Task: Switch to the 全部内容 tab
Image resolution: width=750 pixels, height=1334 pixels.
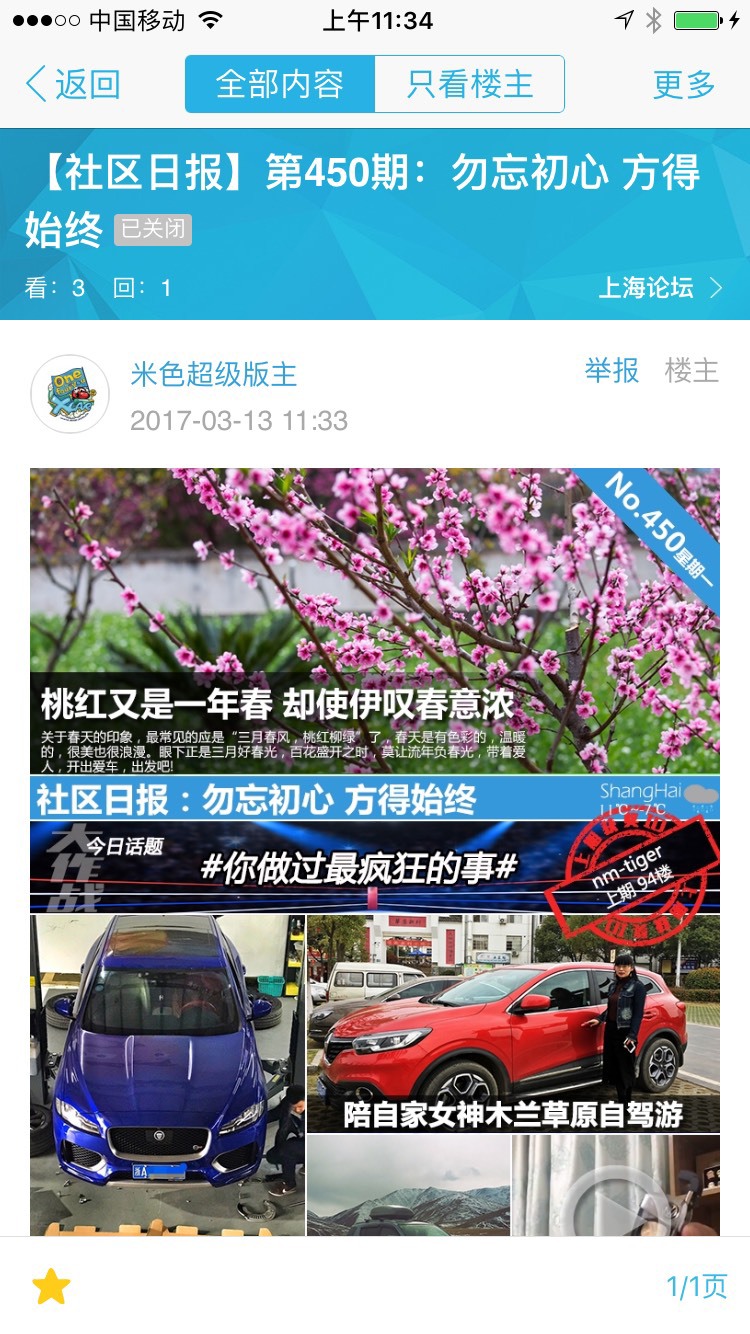Action: click(280, 85)
